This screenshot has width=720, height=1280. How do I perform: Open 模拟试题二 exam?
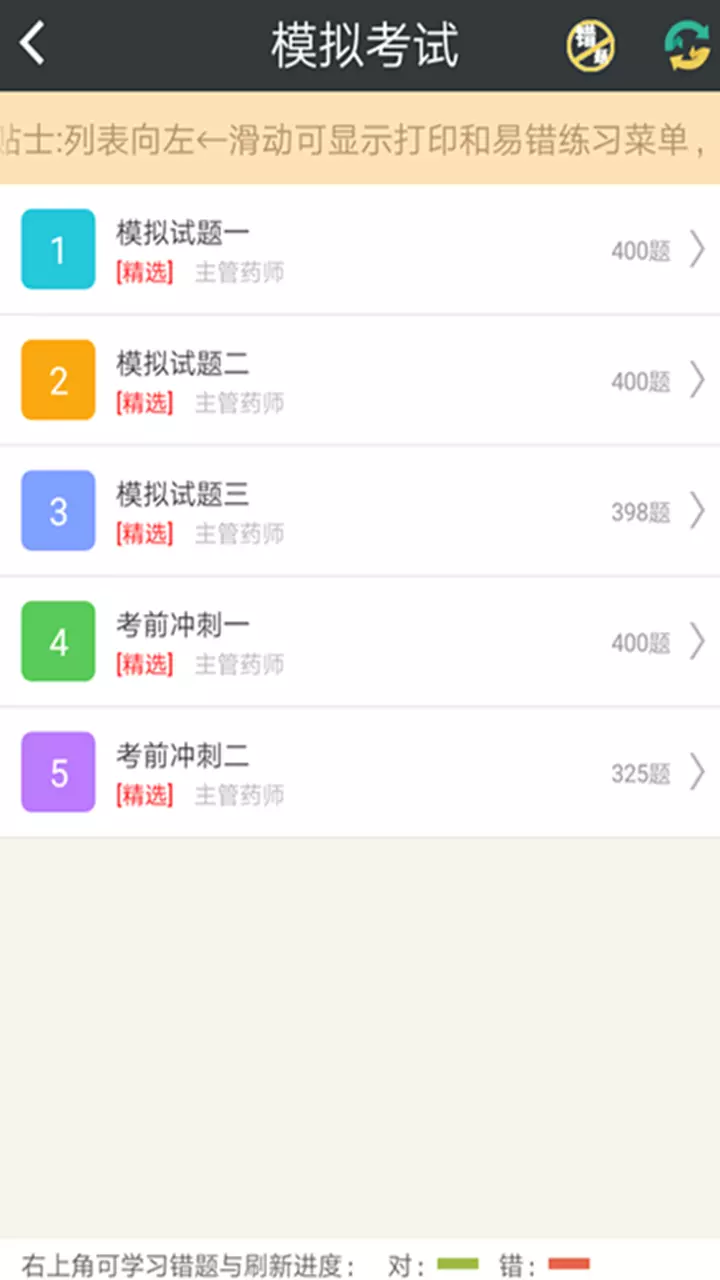(360, 380)
